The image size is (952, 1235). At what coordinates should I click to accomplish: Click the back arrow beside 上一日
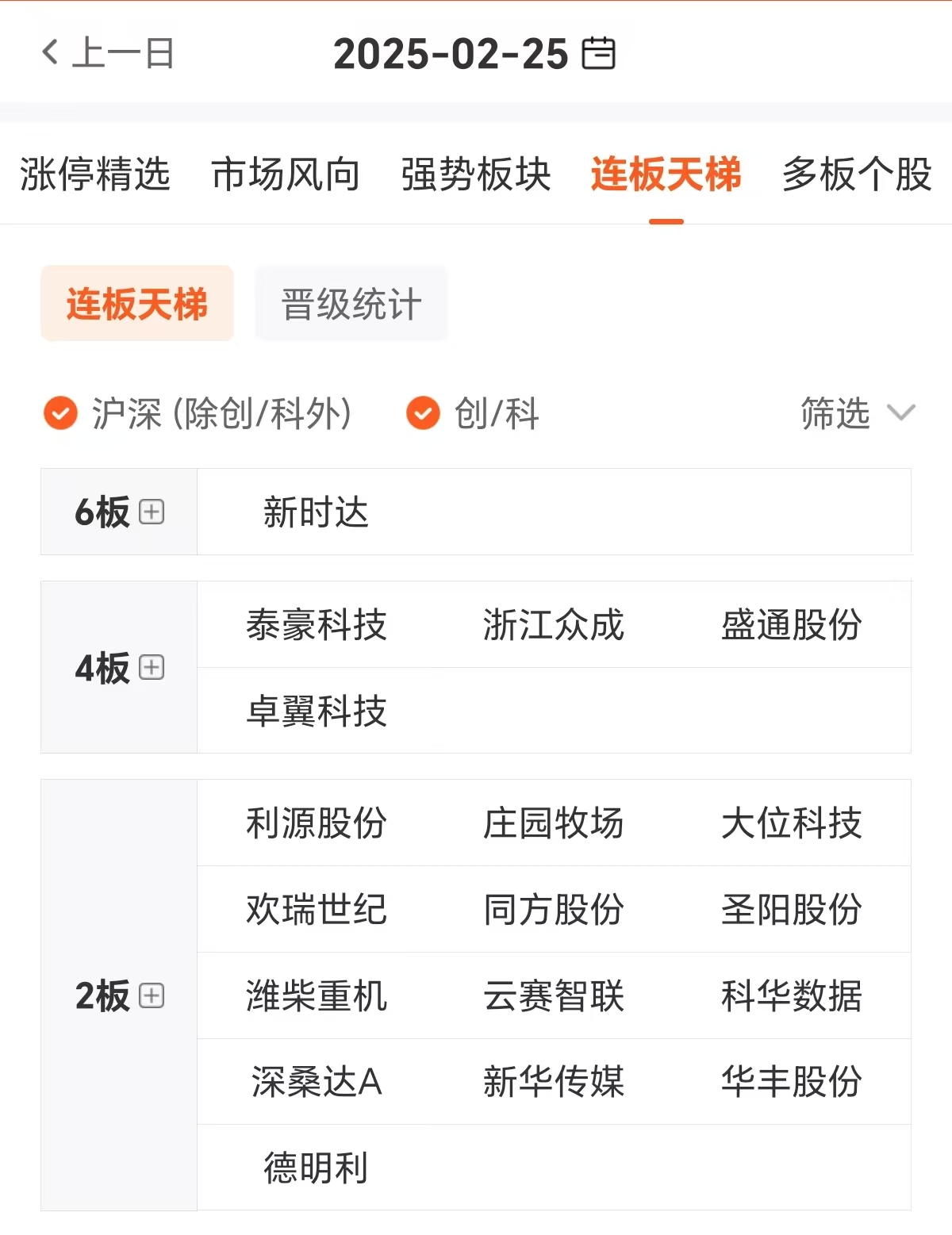coord(49,52)
